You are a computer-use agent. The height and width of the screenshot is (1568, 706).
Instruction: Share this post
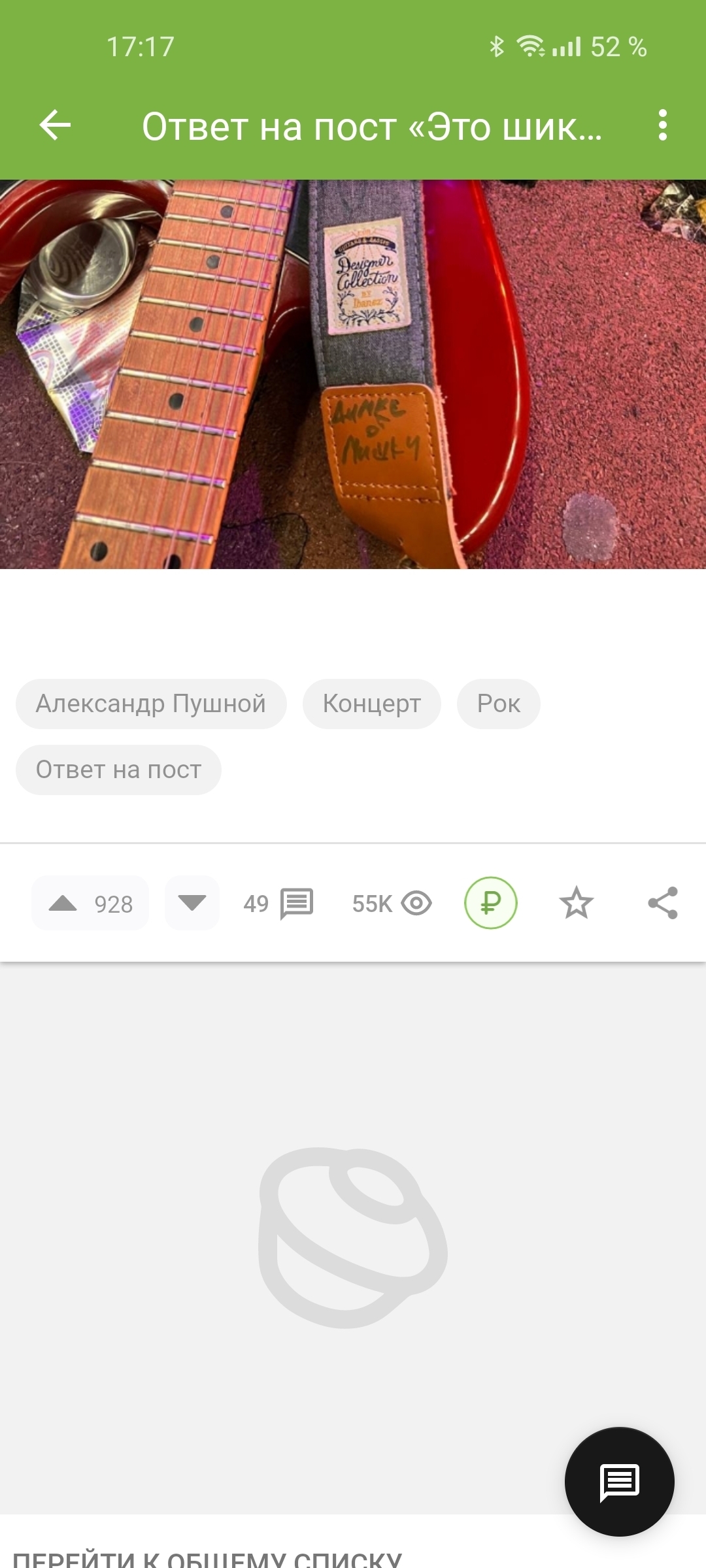662,904
